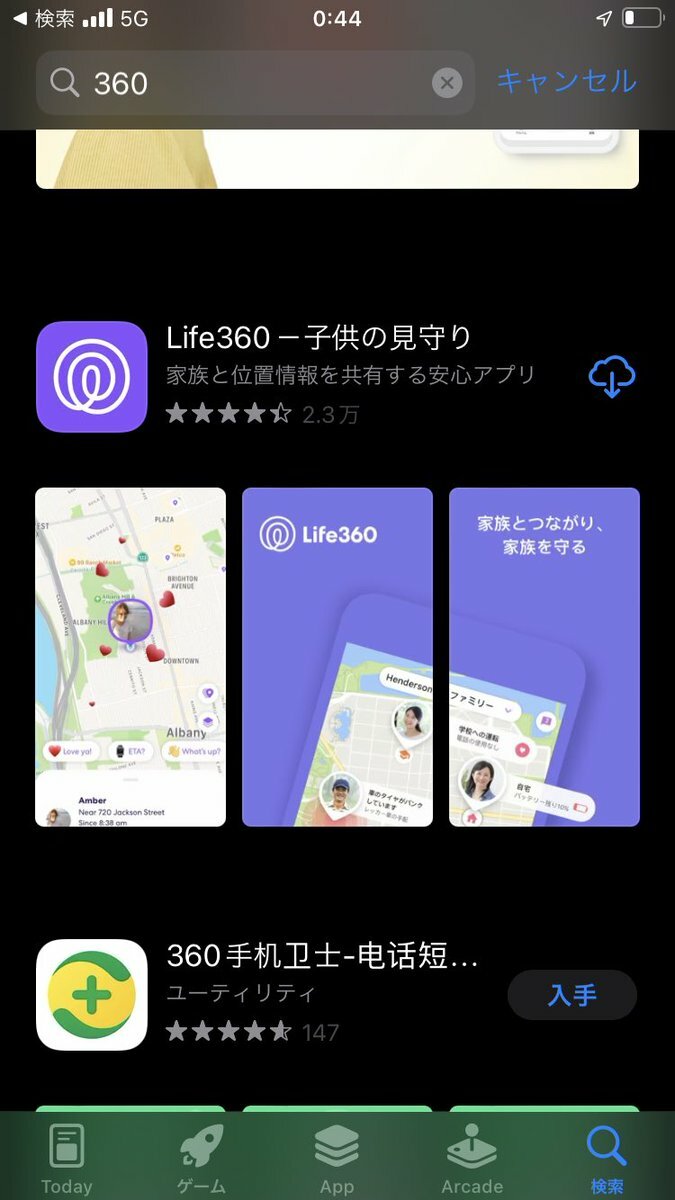Select the 検索 tab

coord(607,1160)
